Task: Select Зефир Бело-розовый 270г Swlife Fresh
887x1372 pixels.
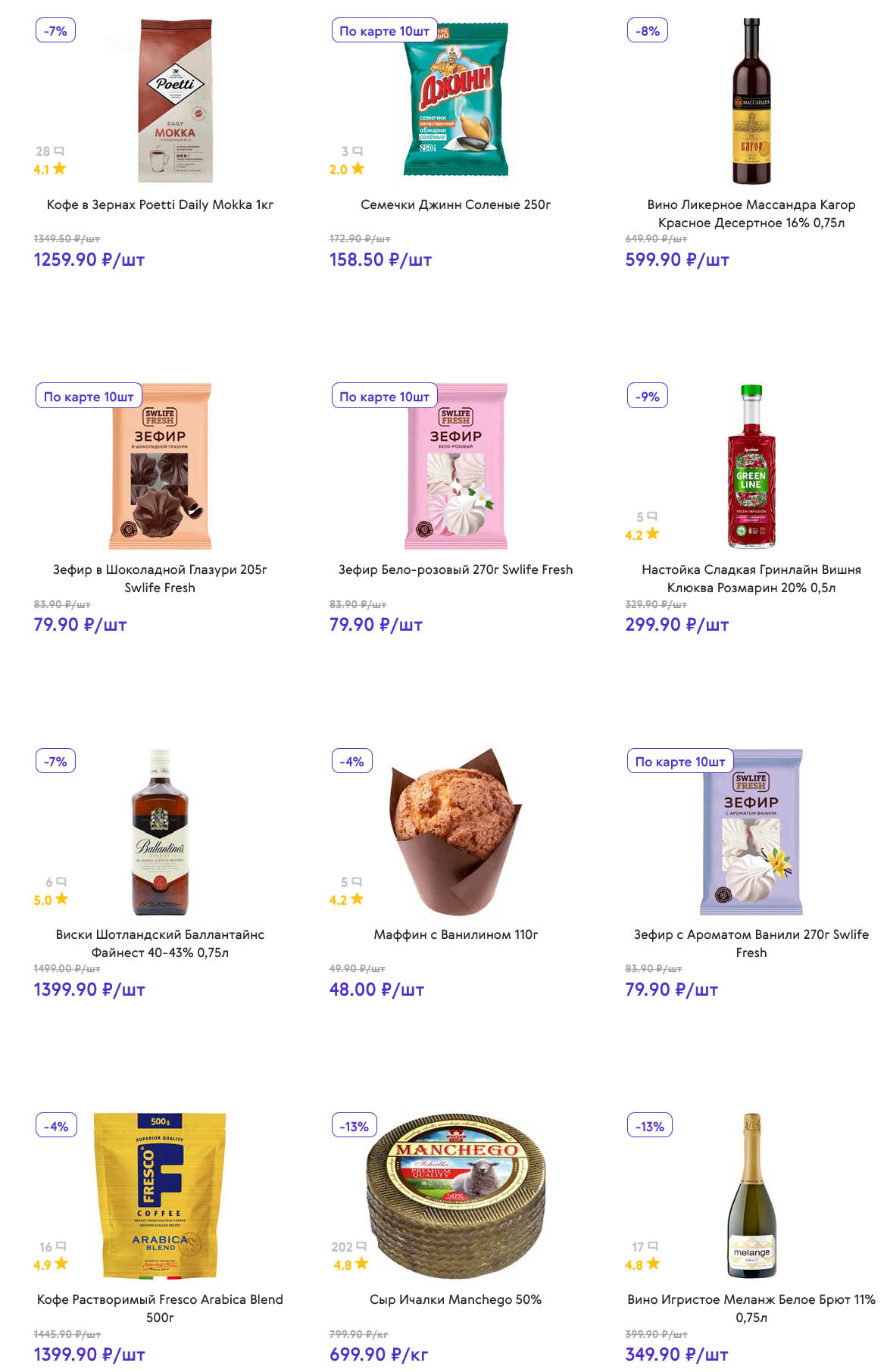Action: coord(455,569)
